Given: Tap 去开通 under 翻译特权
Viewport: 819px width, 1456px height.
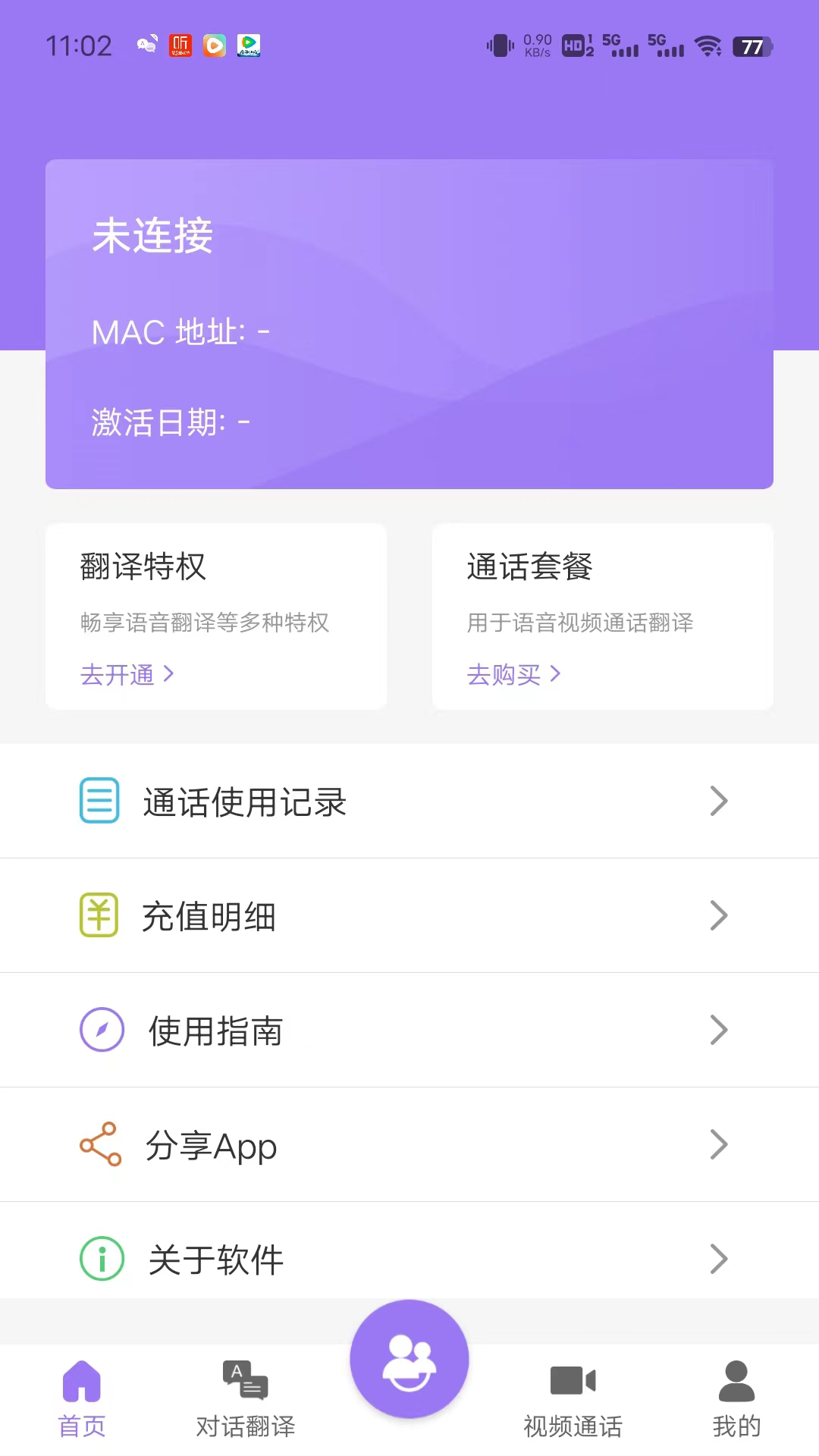Looking at the screenshot, I should pos(127,674).
